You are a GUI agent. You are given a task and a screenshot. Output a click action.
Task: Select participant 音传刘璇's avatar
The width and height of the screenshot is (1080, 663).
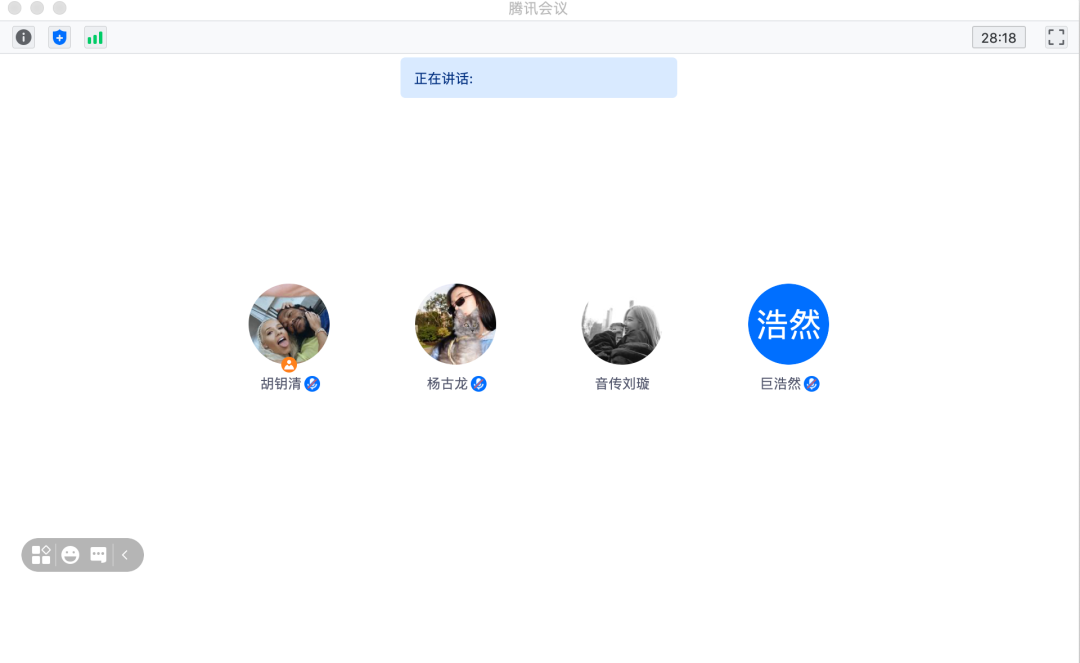622,324
